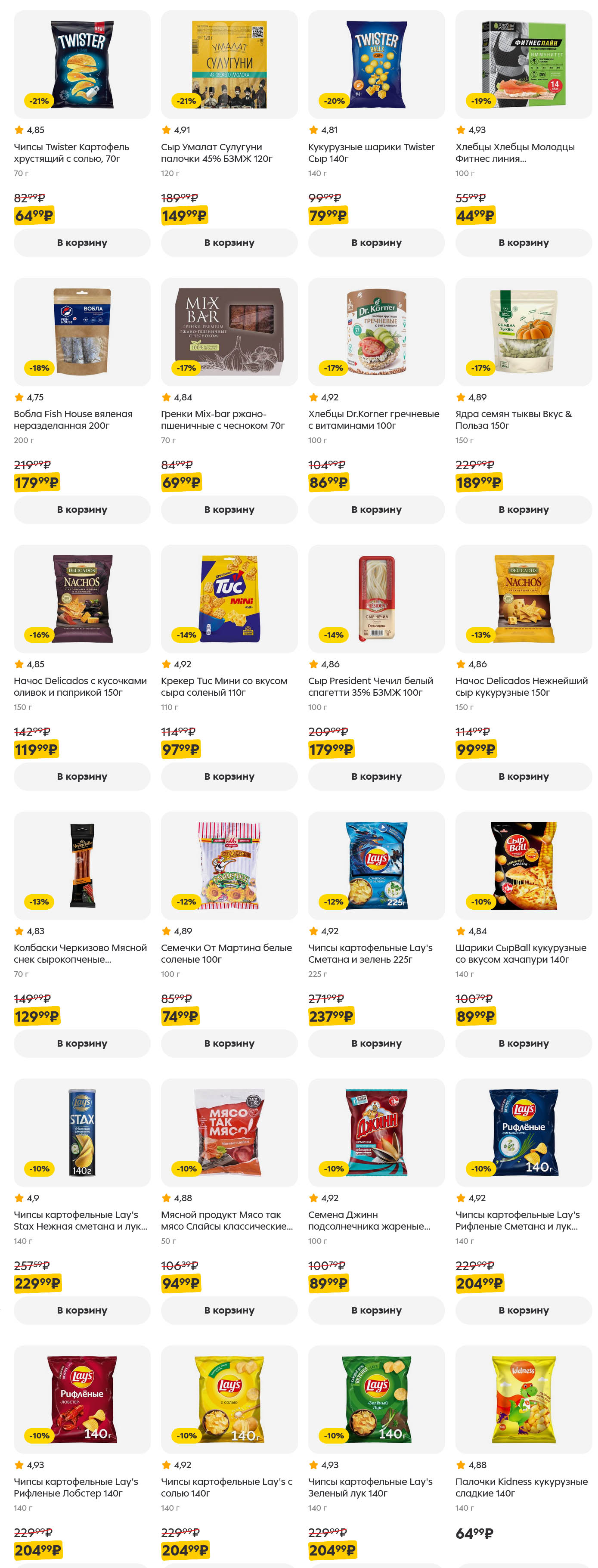
Task: Open Lay's Рифленые Лобстер 140г product
Action: tap(82, 1399)
